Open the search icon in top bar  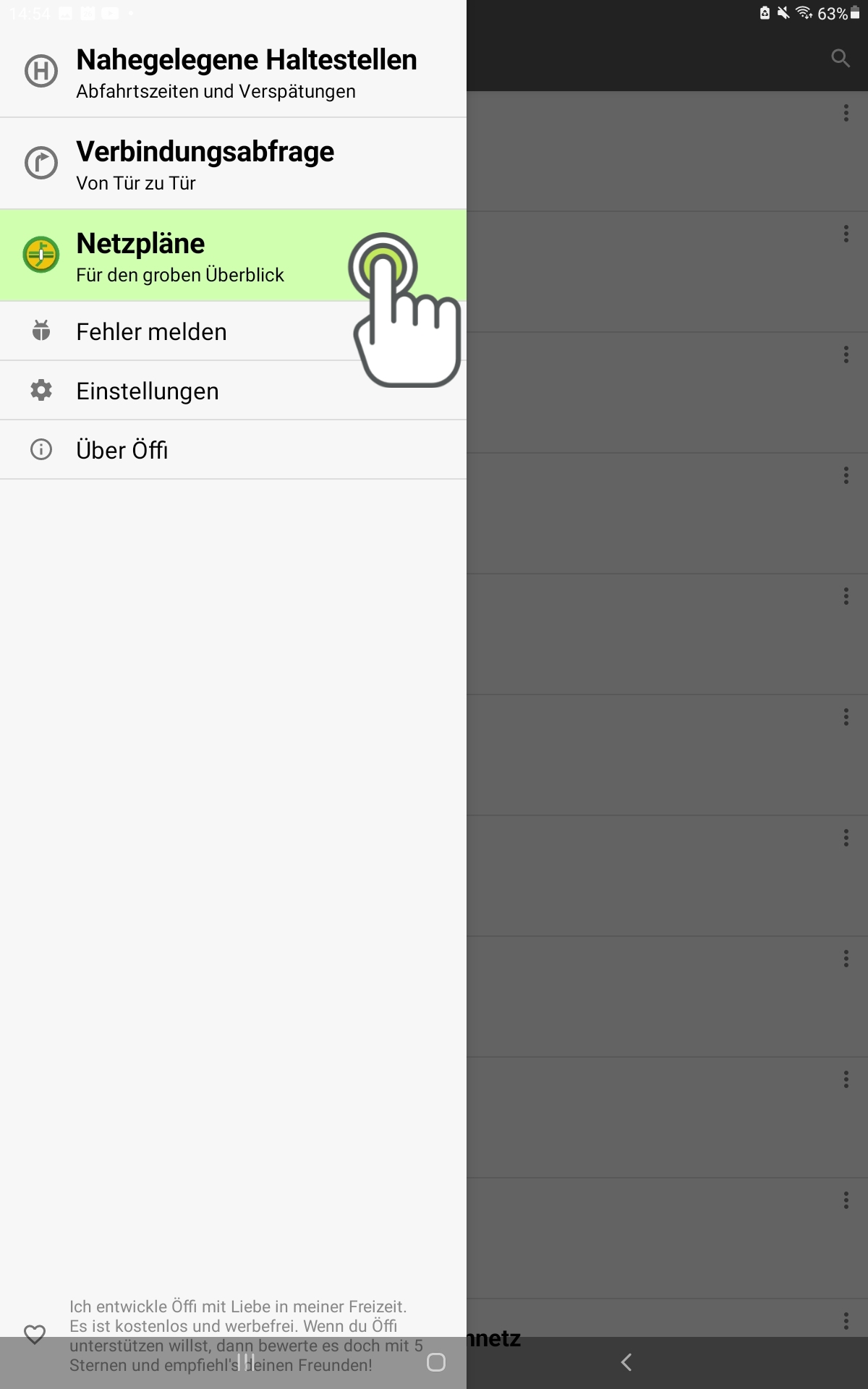[x=840, y=58]
